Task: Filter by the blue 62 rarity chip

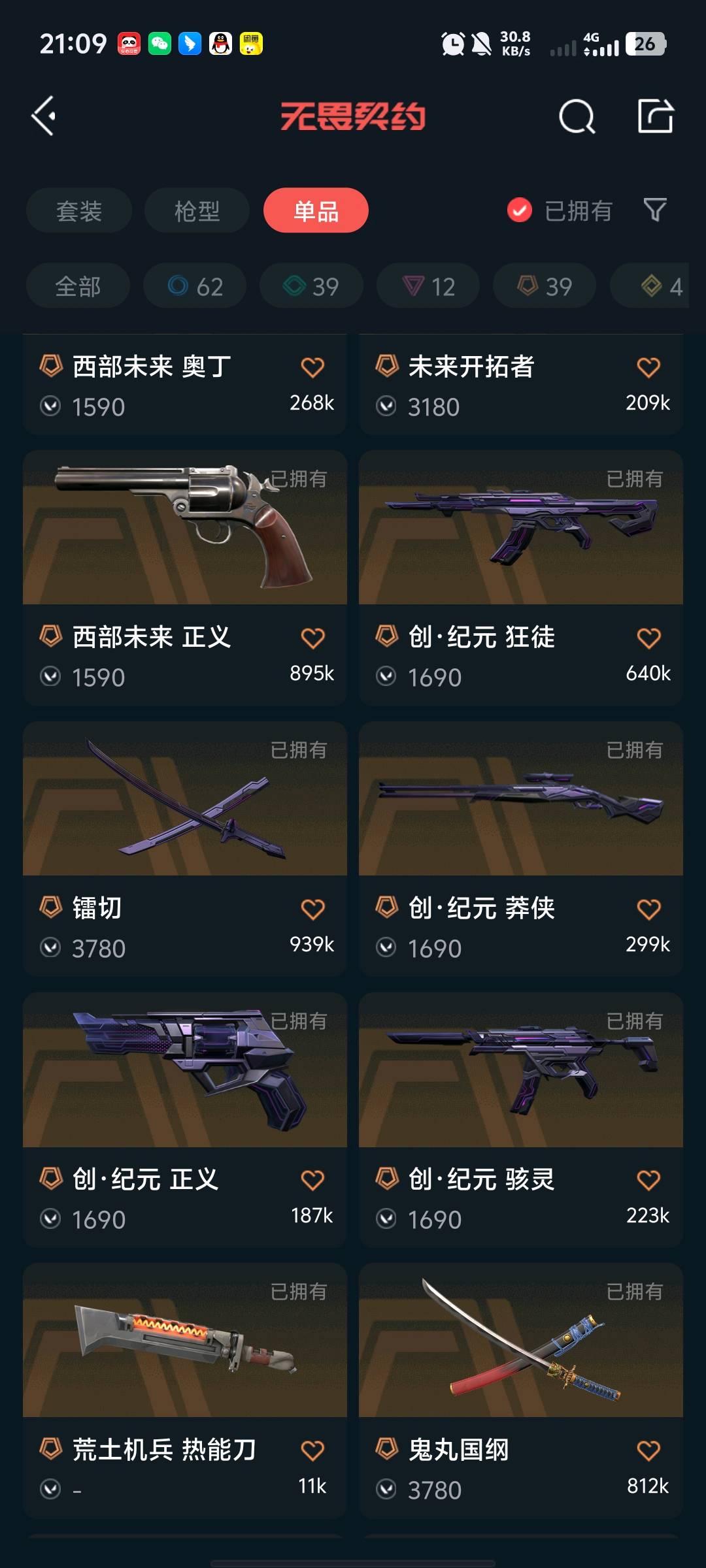Action: 195,286
